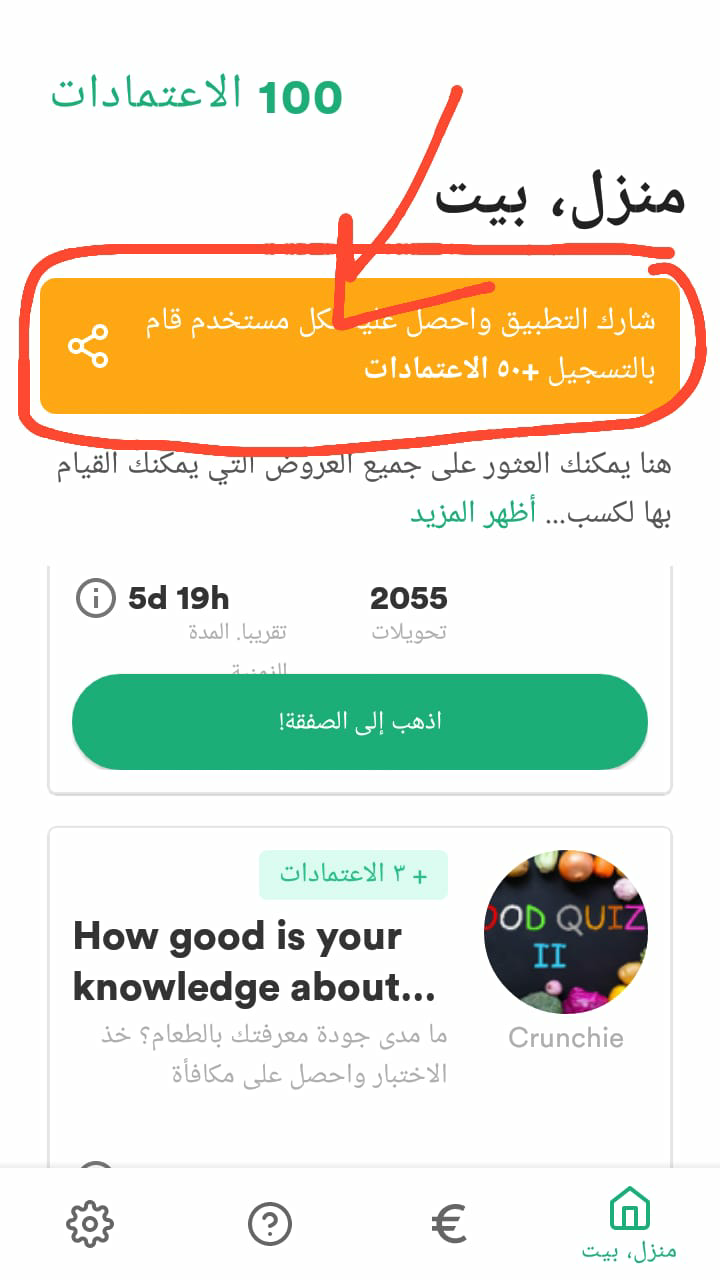Tap the orange share-the-app banner
The width and height of the screenshot is (720, 1280).
pyautogui.click(x=360, y=346)
